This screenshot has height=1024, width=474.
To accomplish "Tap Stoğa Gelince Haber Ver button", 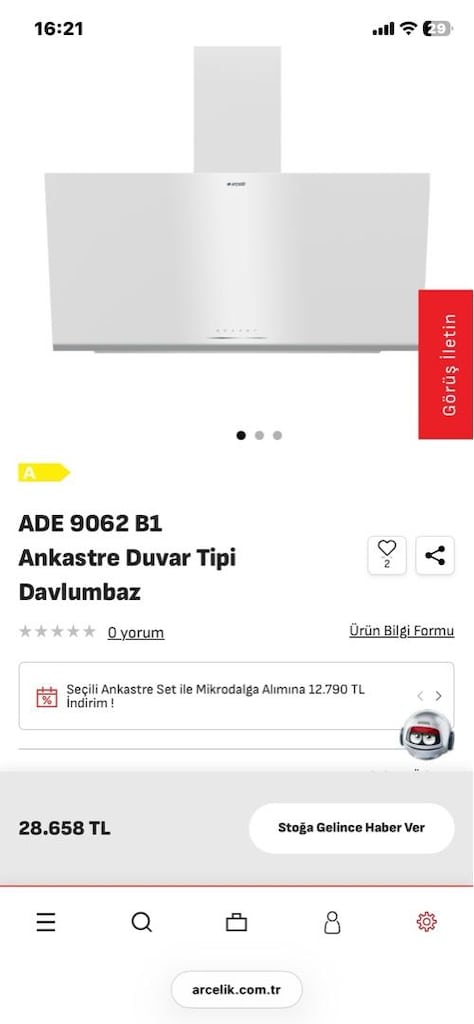I will point(351,827).
